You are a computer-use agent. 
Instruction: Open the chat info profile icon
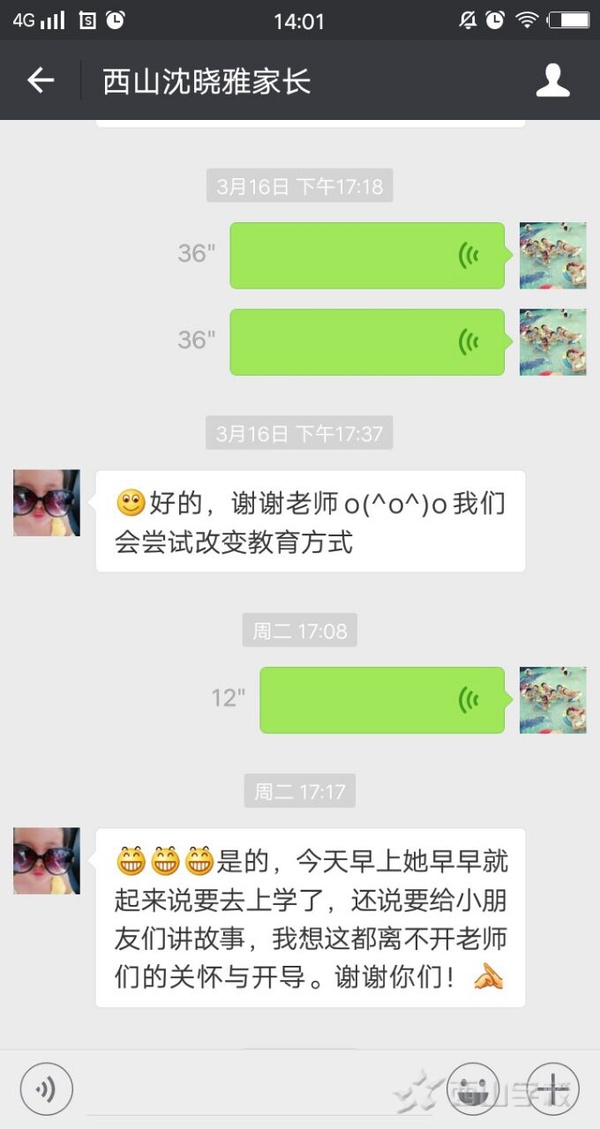[553, 81]
